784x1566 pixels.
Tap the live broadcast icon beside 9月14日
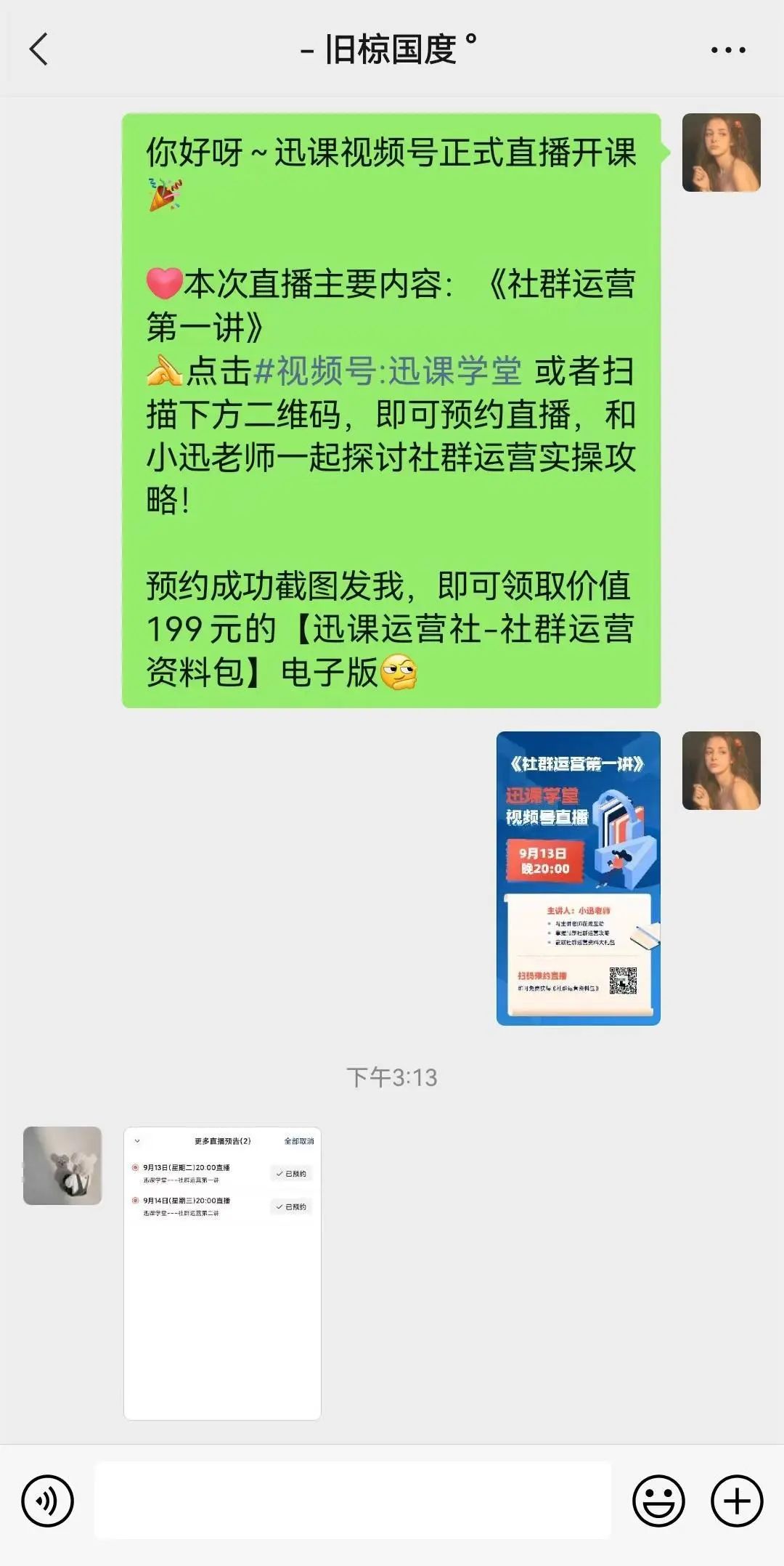[x=135, y=1198]
